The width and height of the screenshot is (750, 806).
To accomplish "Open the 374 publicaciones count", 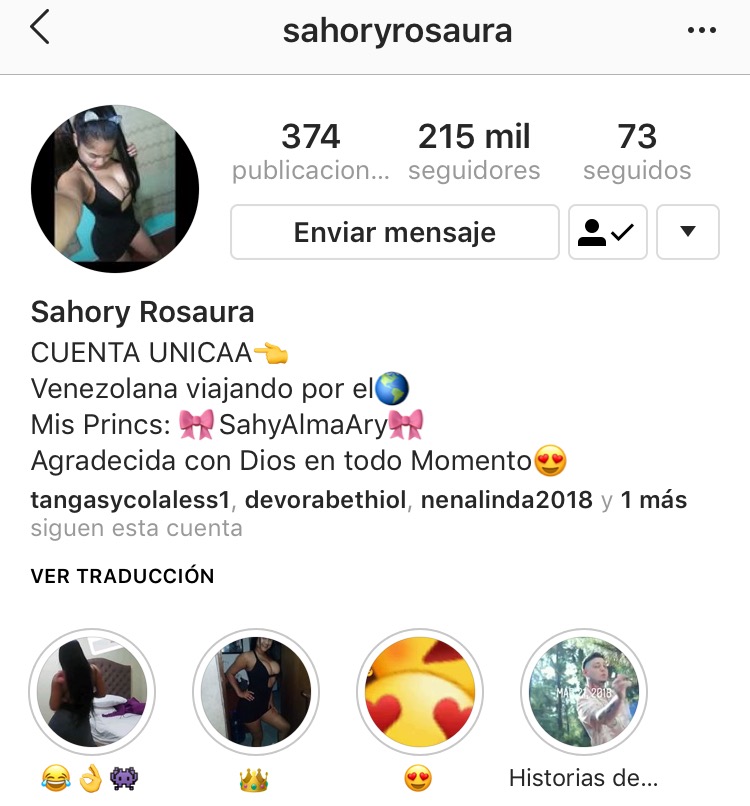I will [311, 152].
